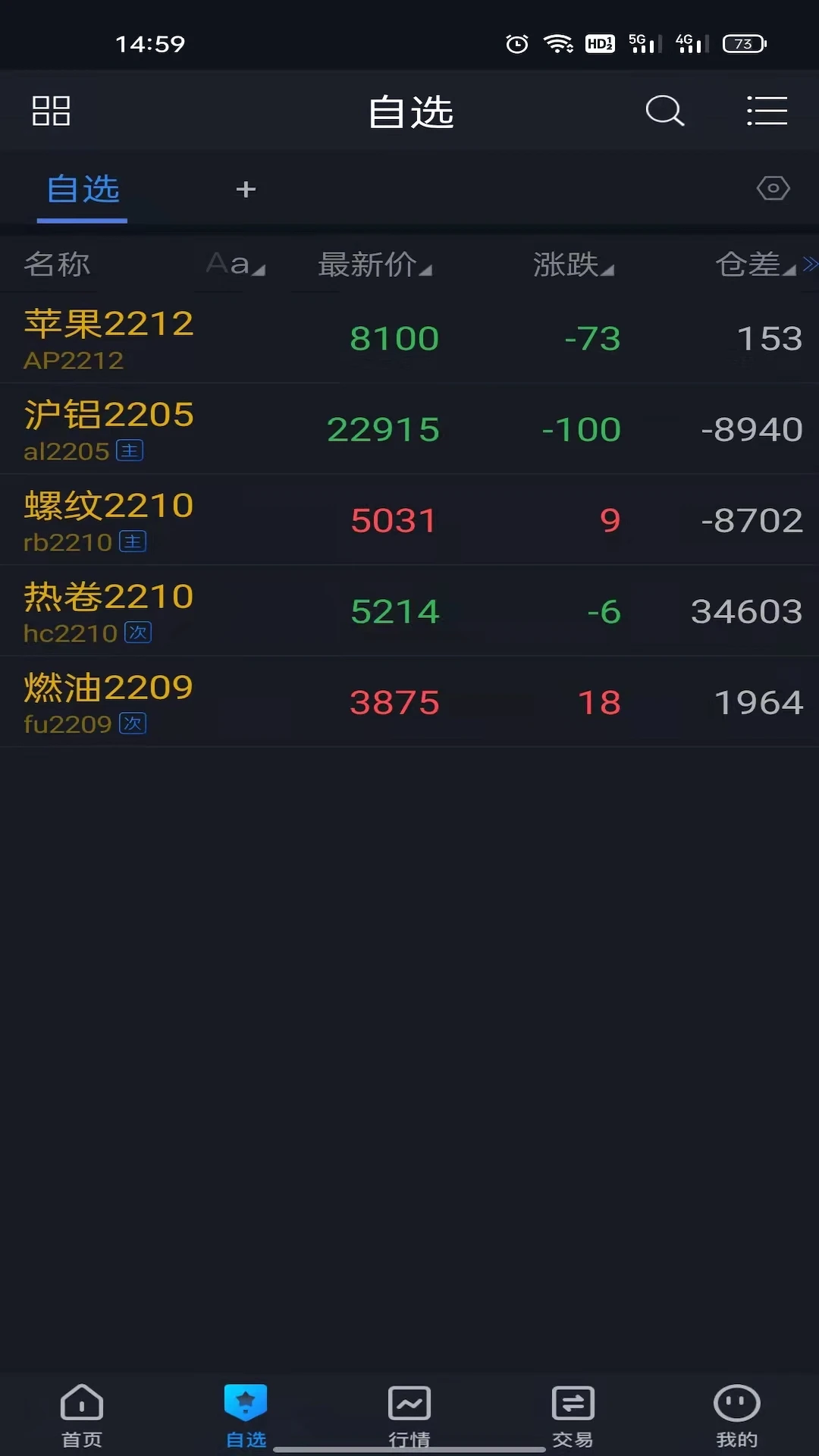Toggle the Aa name sort
819x1456 pixels.
(236, 265)
